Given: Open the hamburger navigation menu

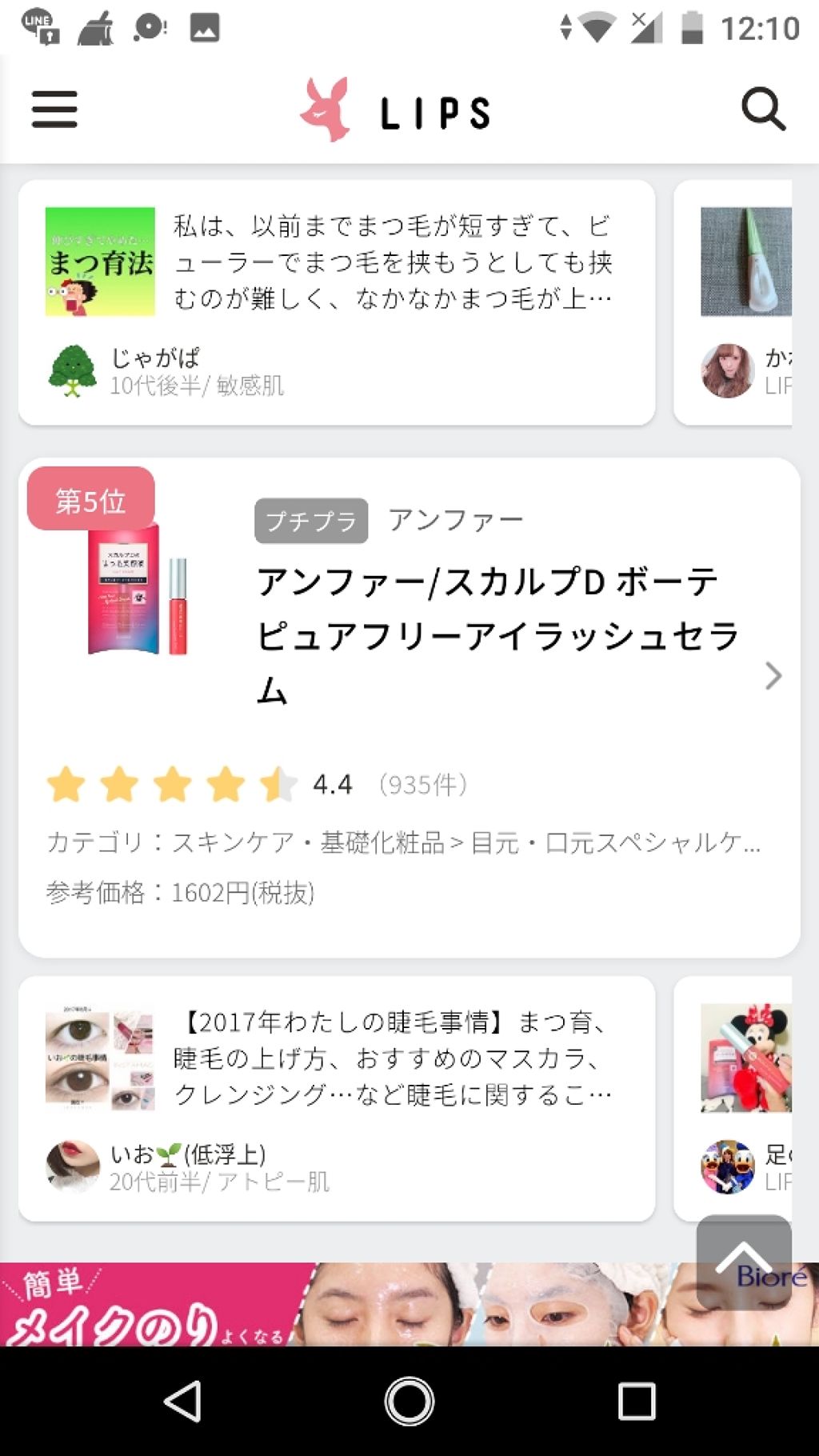Looking at the screenshot, I should point(54,110).
